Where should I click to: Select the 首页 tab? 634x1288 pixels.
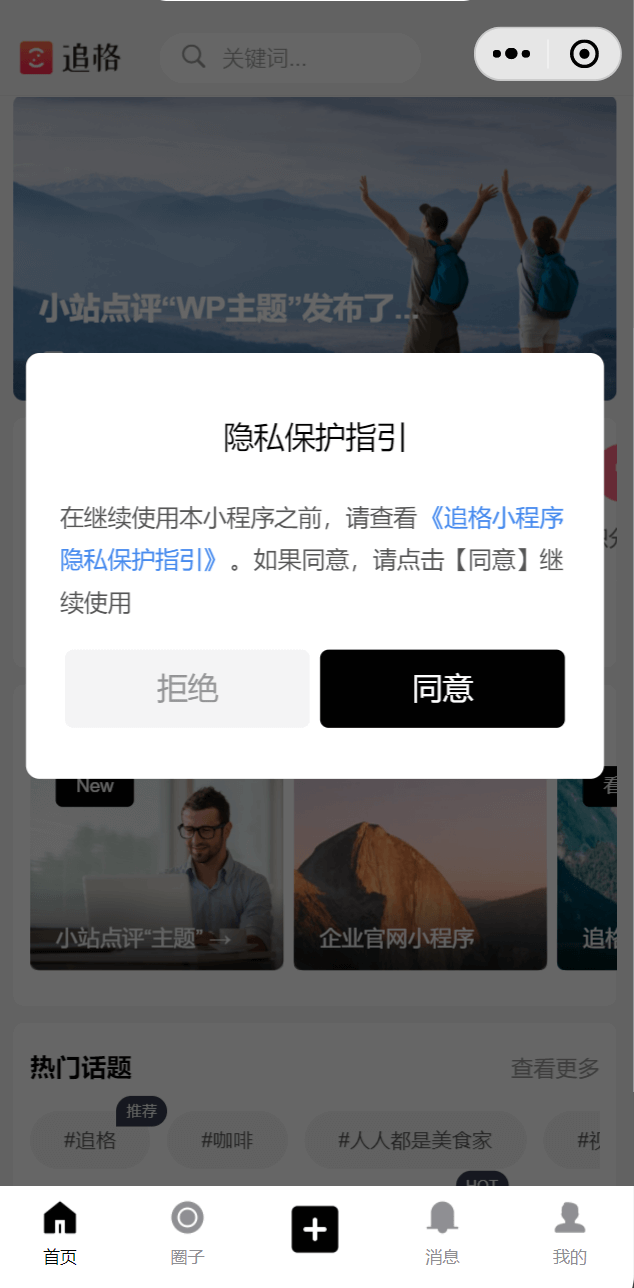[x=60, y=1234]
